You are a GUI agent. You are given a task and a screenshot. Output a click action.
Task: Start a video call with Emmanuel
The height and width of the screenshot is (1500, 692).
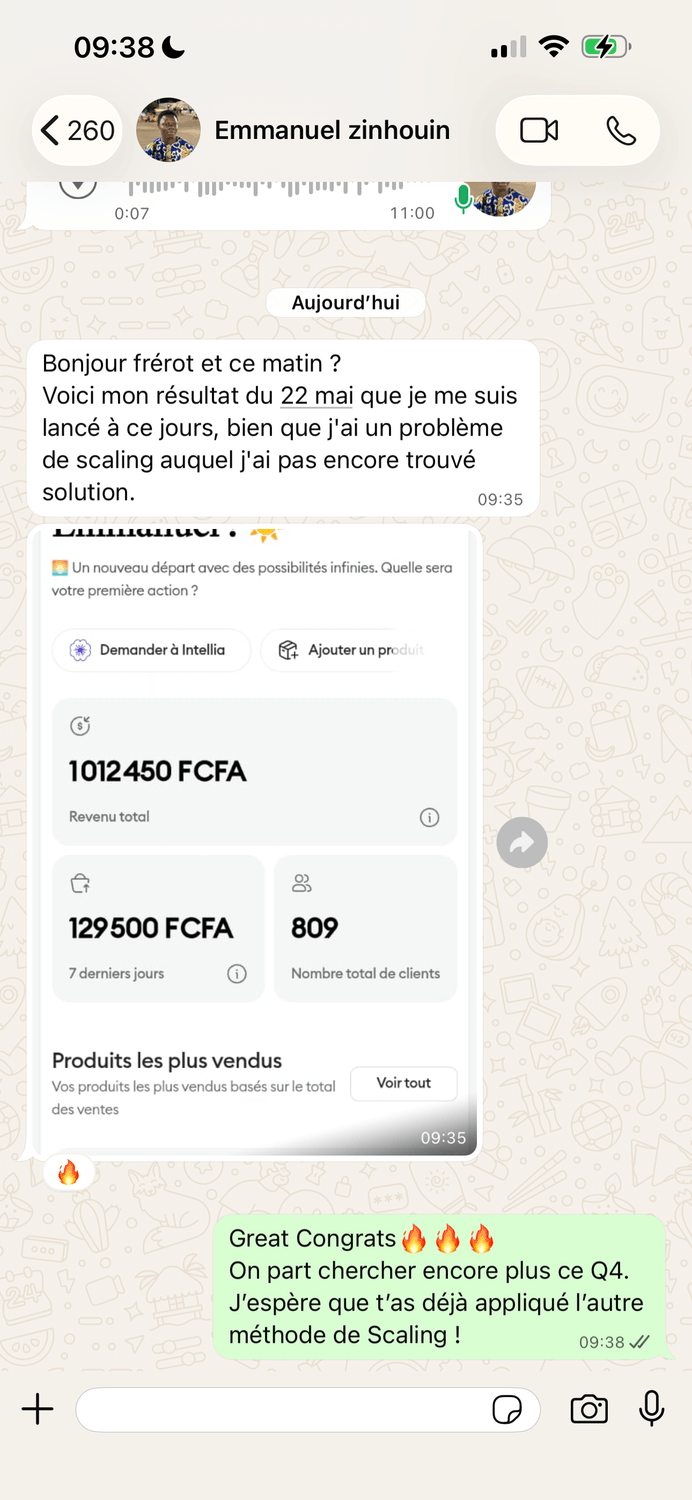539,130
